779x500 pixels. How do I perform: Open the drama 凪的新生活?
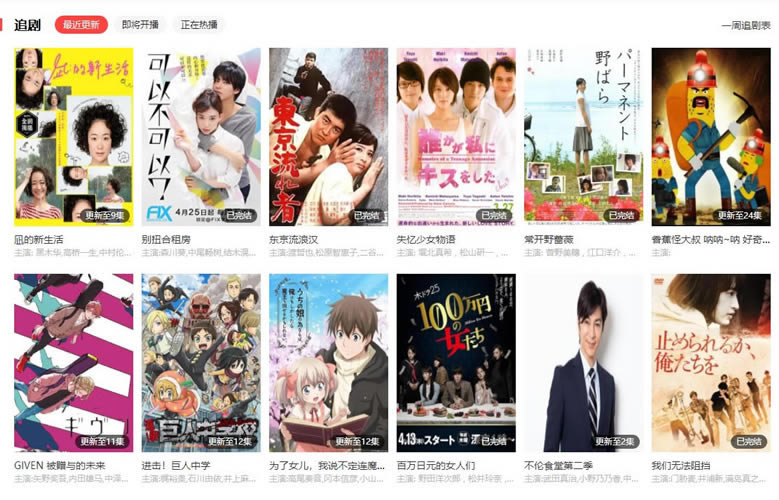coord(73,137)
